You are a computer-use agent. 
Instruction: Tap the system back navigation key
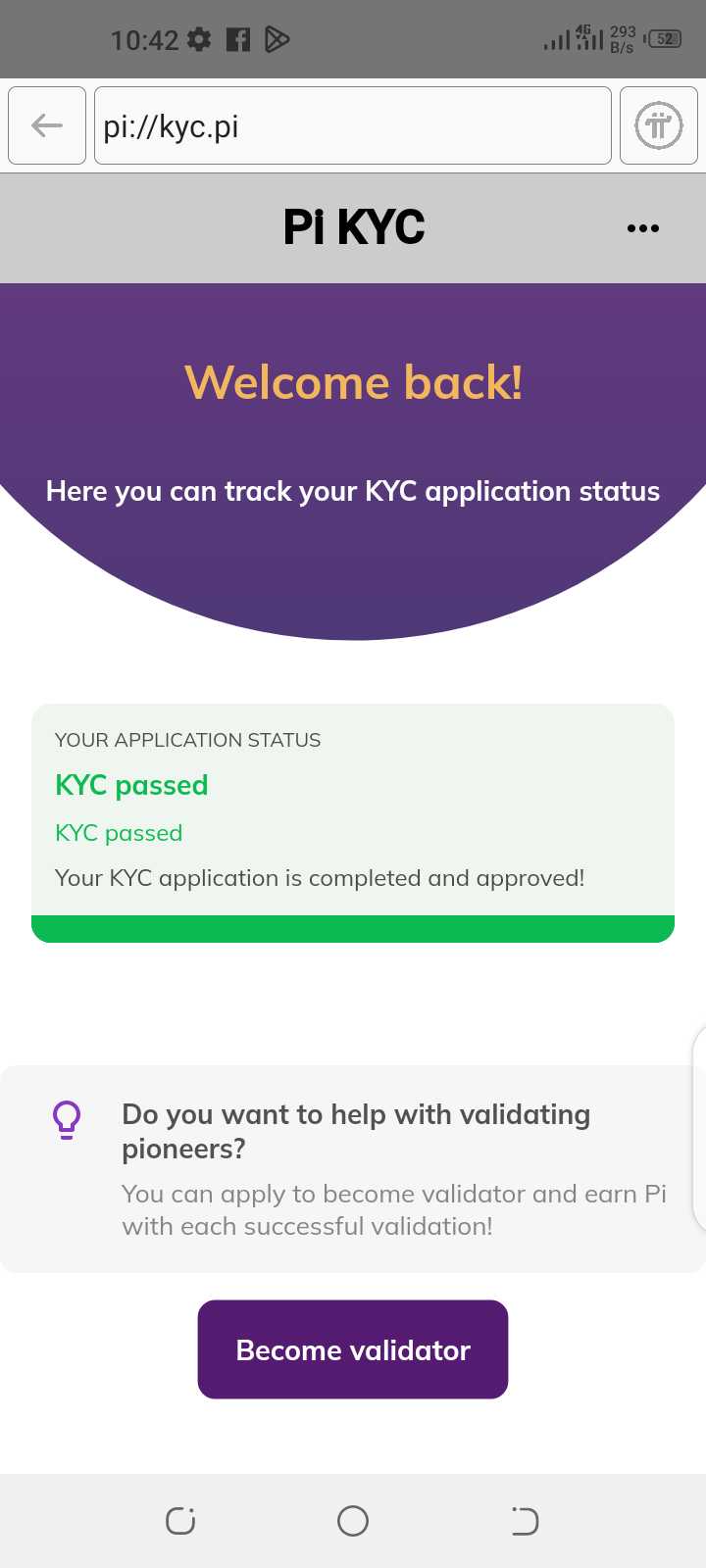525,1521
